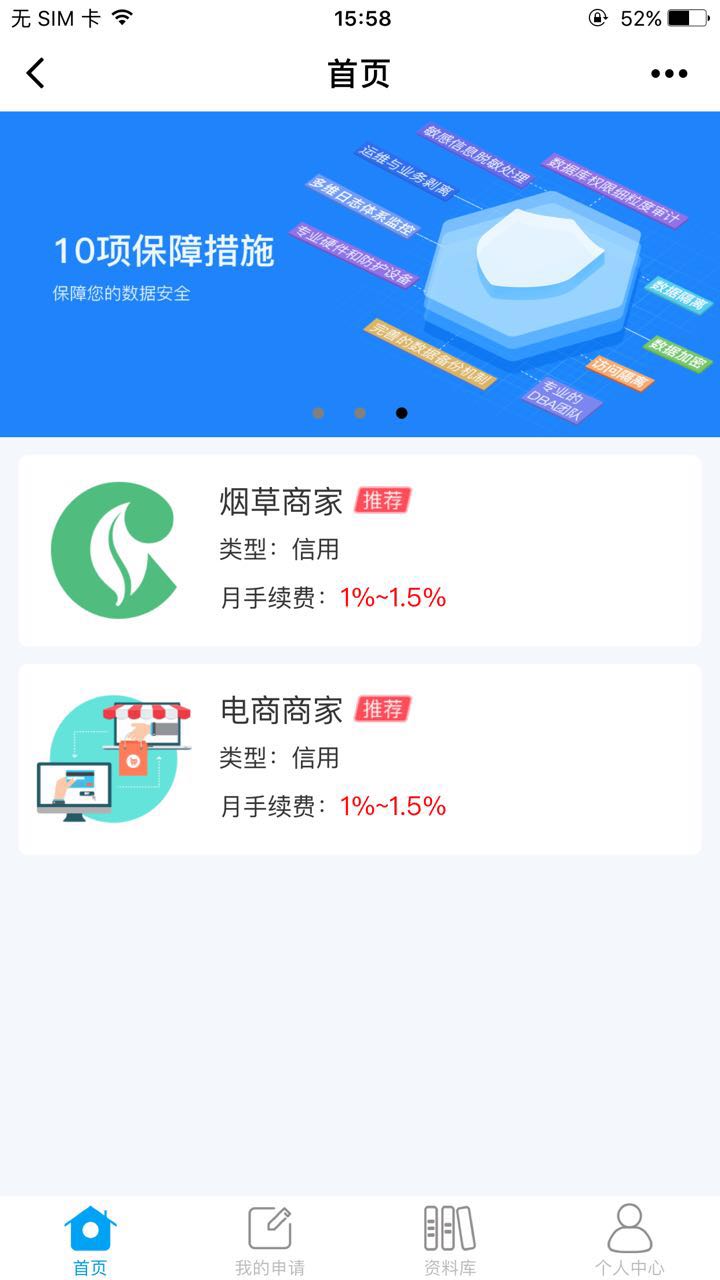The width and height of the screenshot is (720, 1280).
Task: Switch to the 我的申请 tab
Action: point(270,1239)
